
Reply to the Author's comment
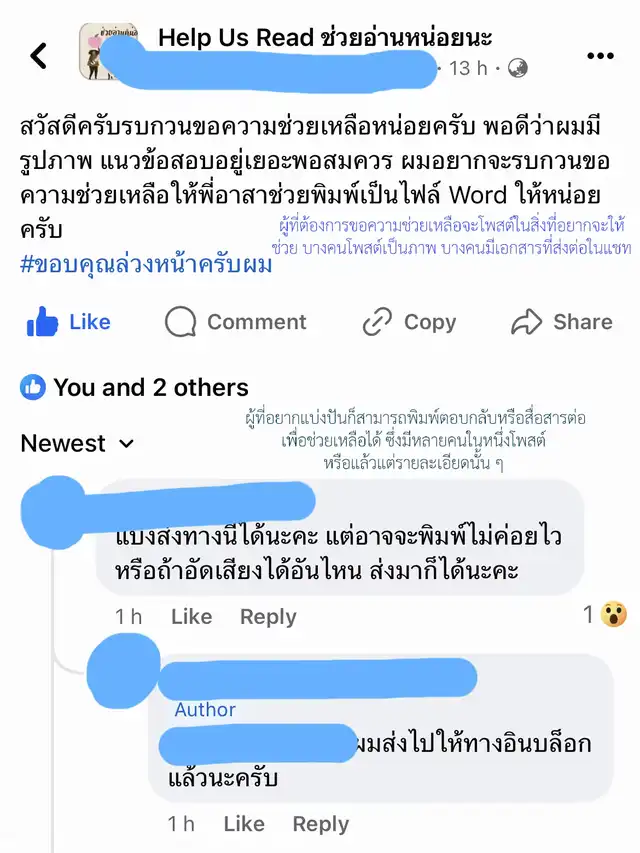click(320, 824)
